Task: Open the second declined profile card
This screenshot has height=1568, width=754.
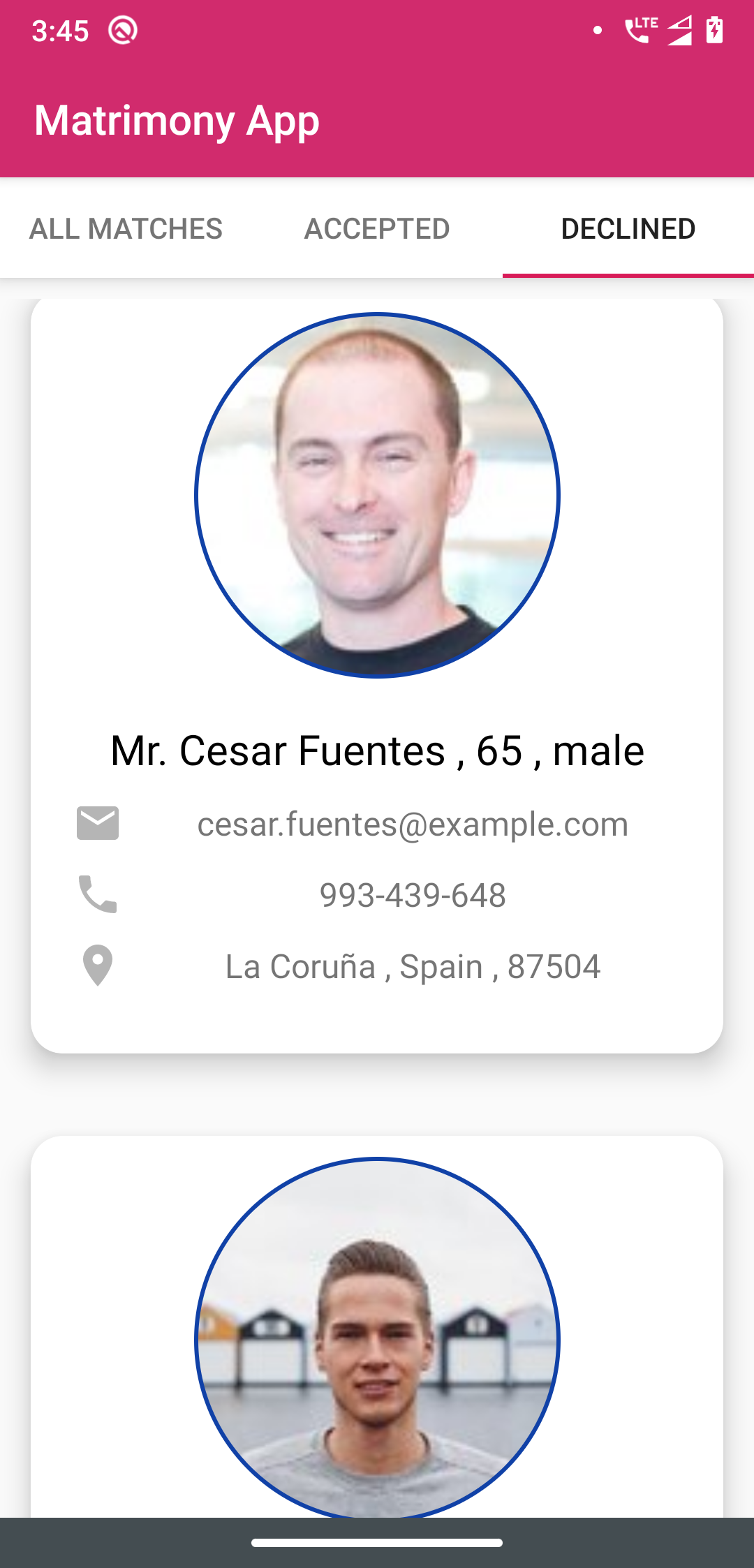Action: pyautogui.click(x=377, y=1326)
